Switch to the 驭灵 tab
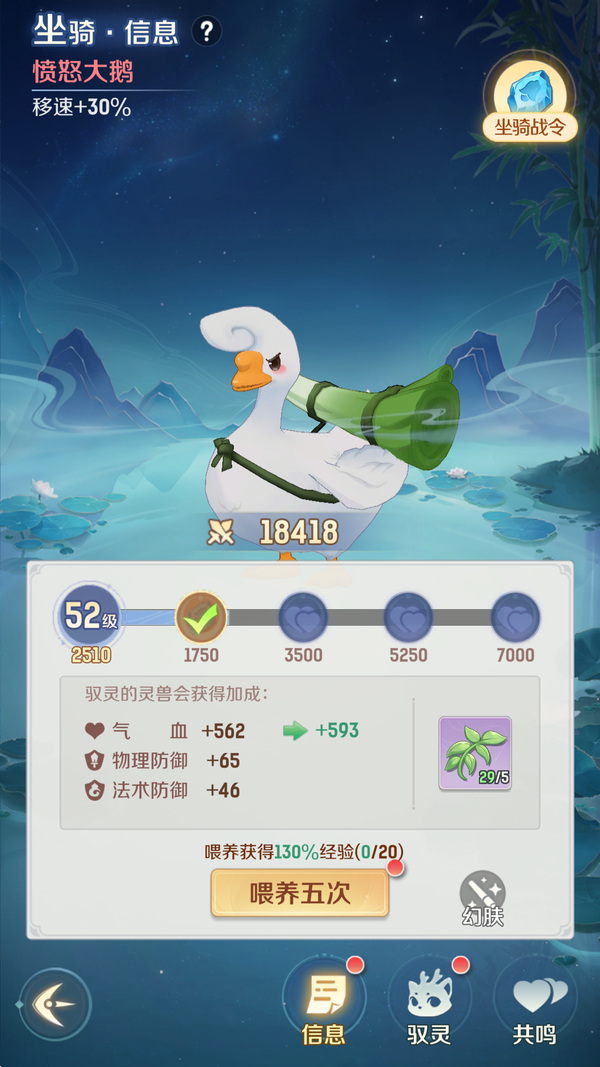The height and width of the screenshot is (1067, 600). (429, 1003)
